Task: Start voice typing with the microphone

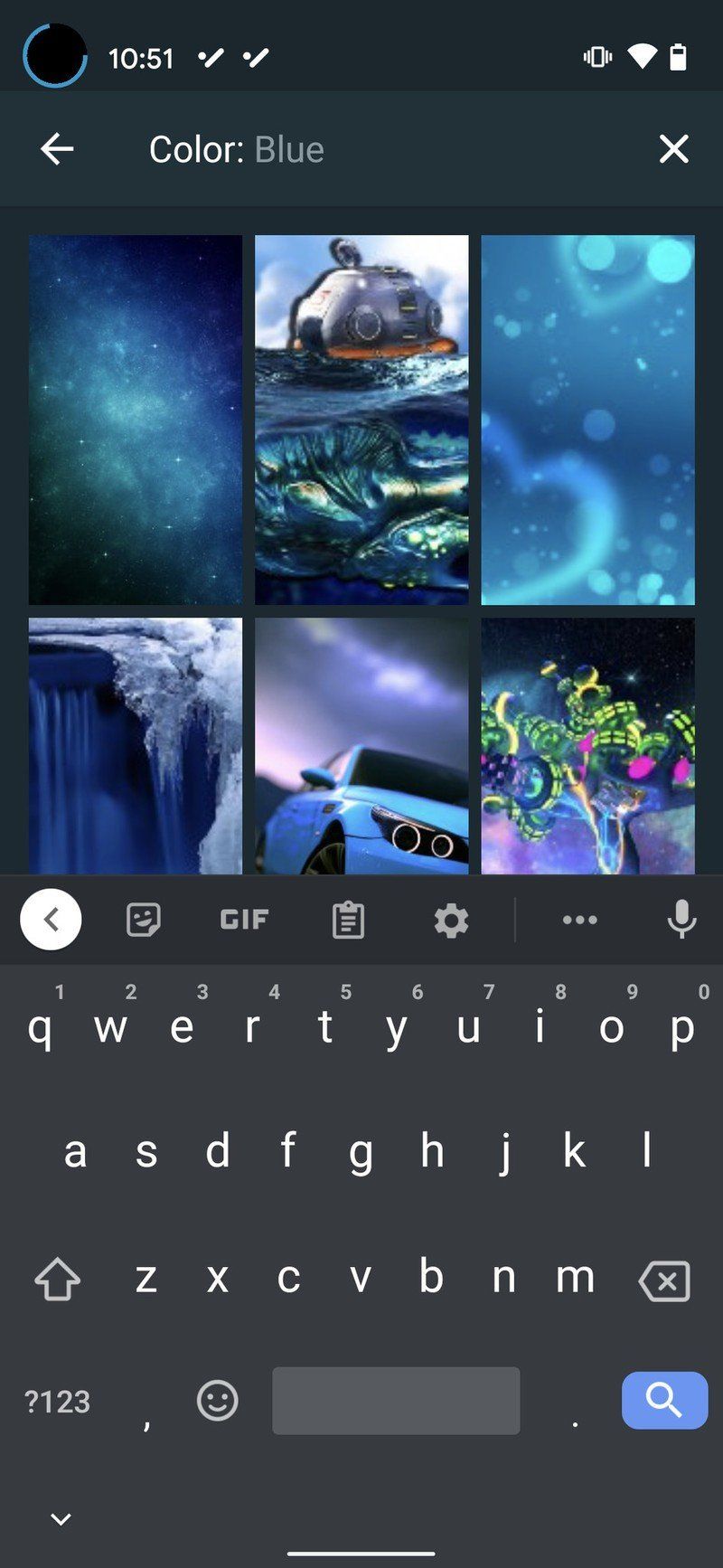Action: pos(681,920)
